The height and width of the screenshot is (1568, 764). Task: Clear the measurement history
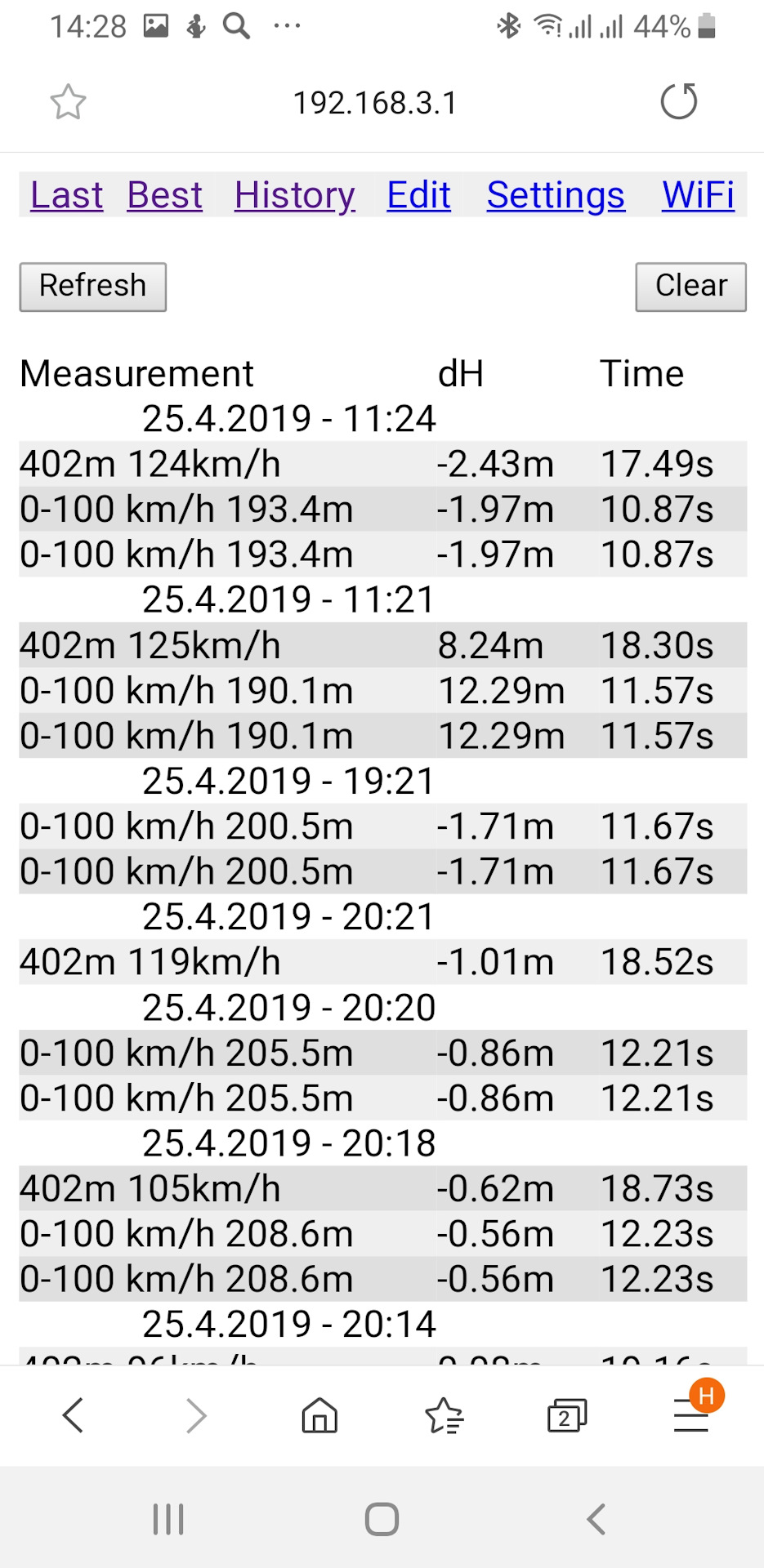(x=691, y=287)
